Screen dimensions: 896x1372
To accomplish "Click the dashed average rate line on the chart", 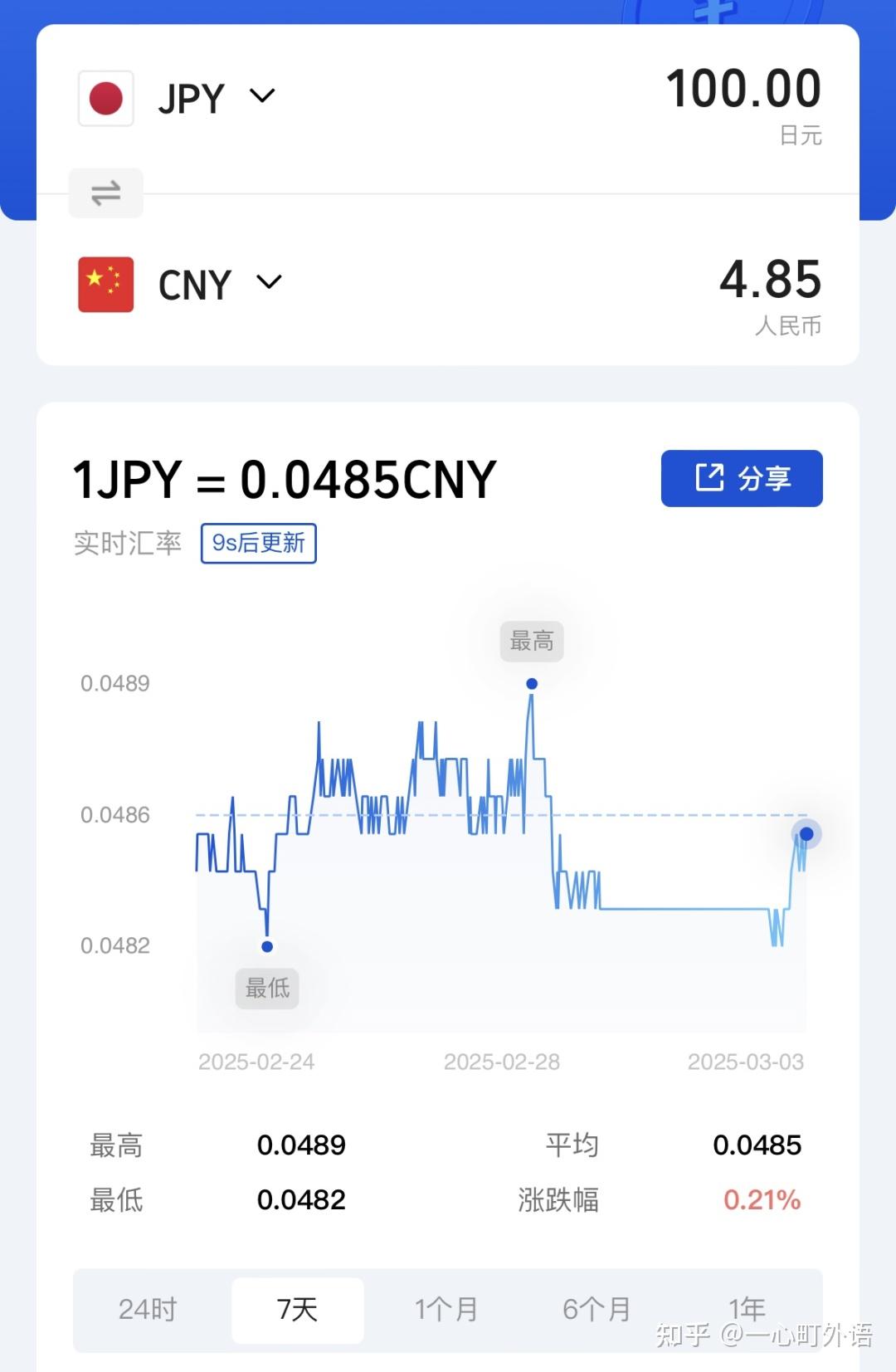I will pyautogui.click(x=498, y=815).
